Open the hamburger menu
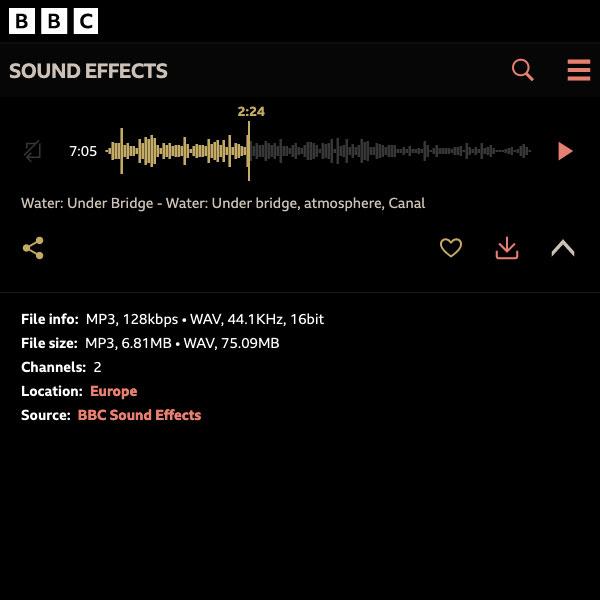This screenshot has height=600, width=600. 578,70
